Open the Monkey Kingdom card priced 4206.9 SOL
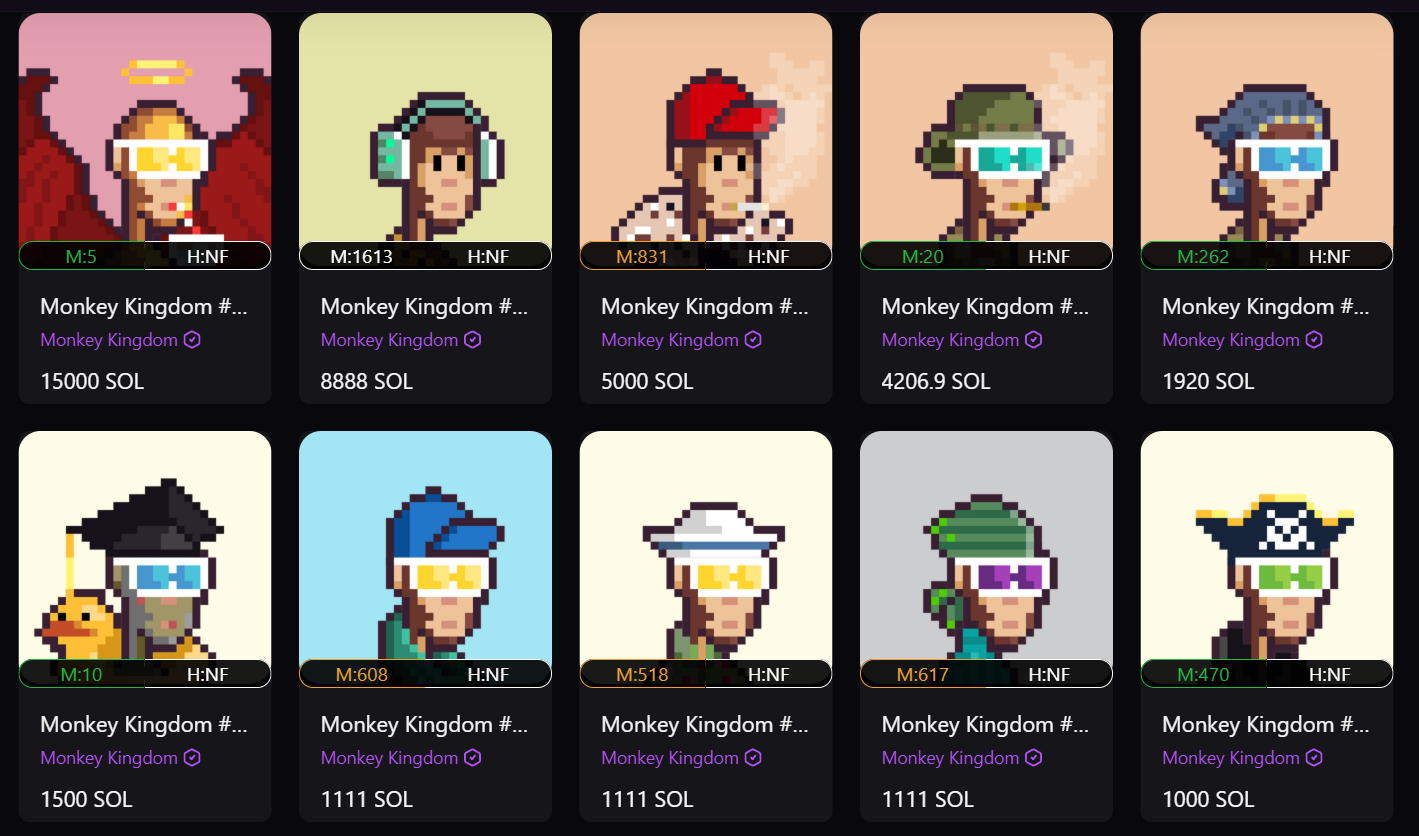This screenshot has width=1419, height=836. pyautogui.click(x=986, y=130)
